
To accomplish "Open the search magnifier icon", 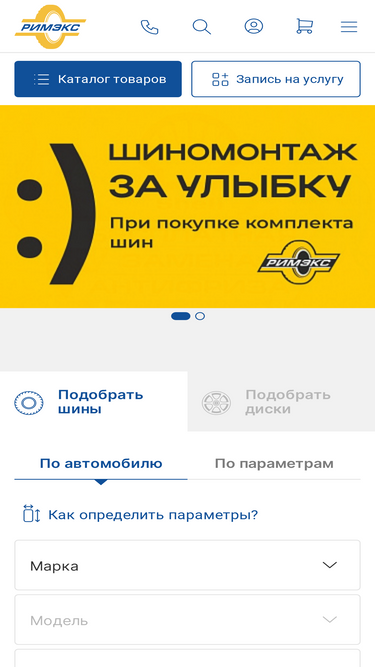I will (x=202, y=27).
